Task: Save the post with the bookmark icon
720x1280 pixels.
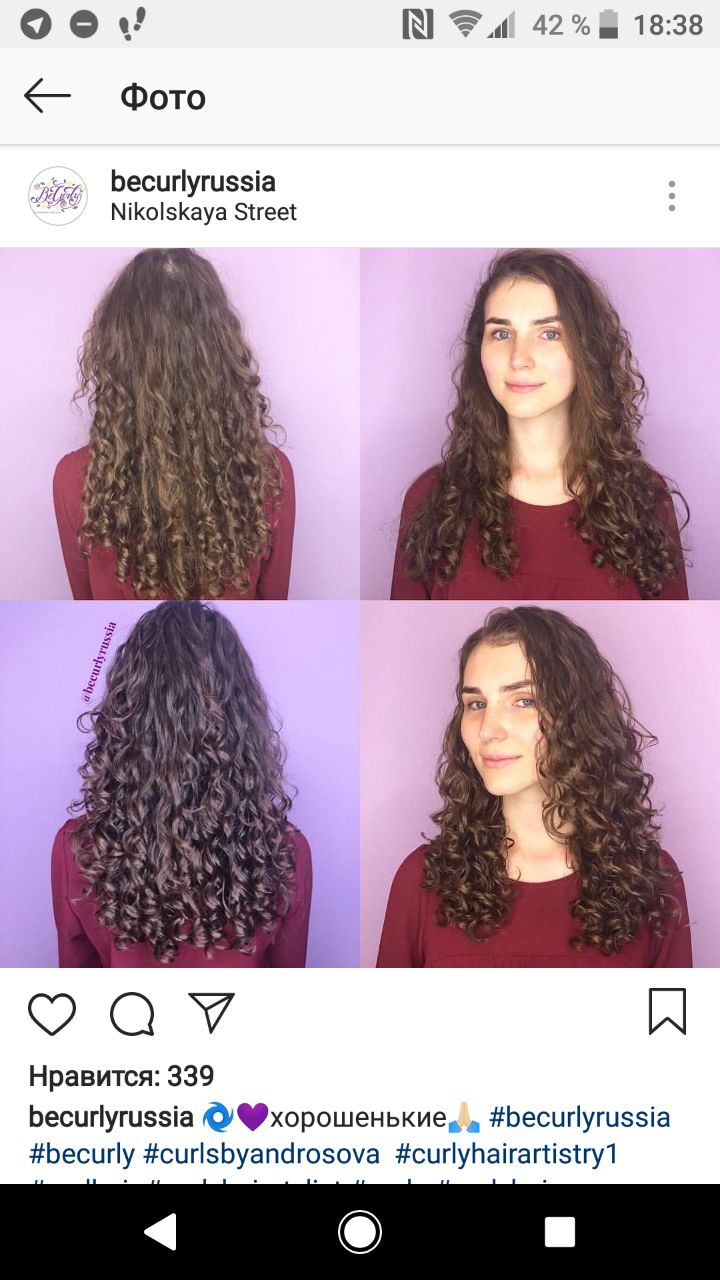Action: point(667,1011)
